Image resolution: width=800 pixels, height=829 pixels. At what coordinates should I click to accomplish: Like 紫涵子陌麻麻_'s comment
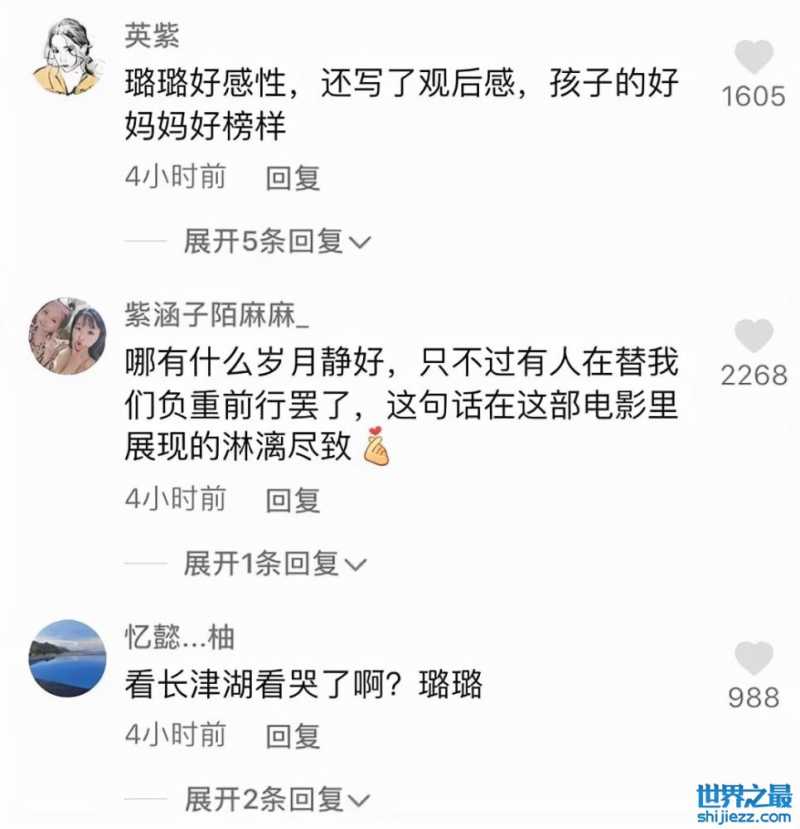[x=753, y=337]
